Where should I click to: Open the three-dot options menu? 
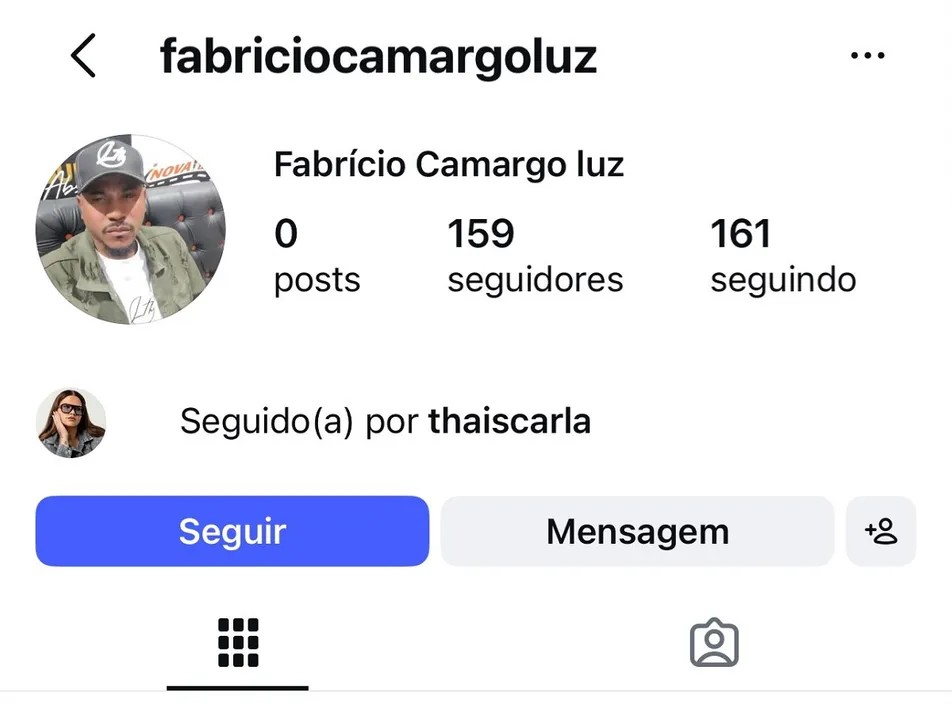click(x=867, y=55)
